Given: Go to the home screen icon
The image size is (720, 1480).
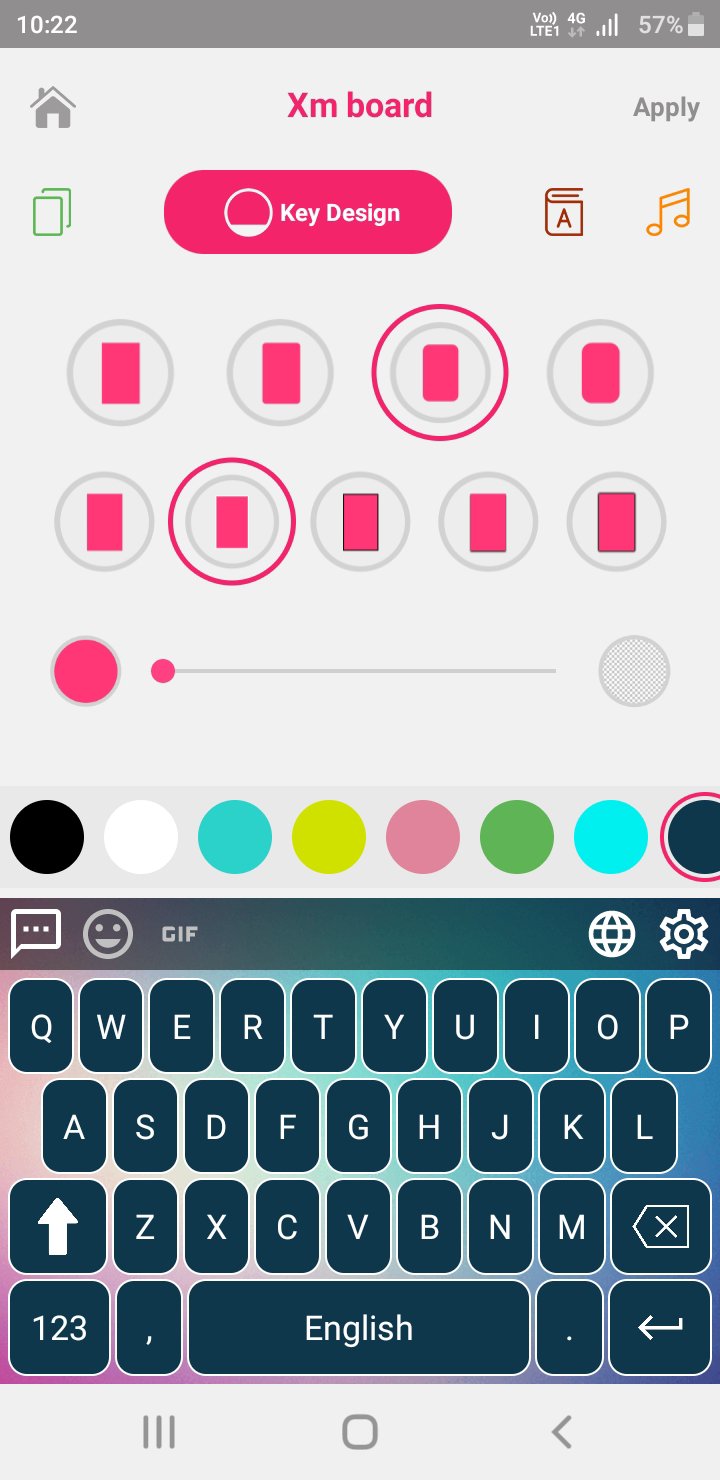Looking at the screenshot, I should point(53,107).
